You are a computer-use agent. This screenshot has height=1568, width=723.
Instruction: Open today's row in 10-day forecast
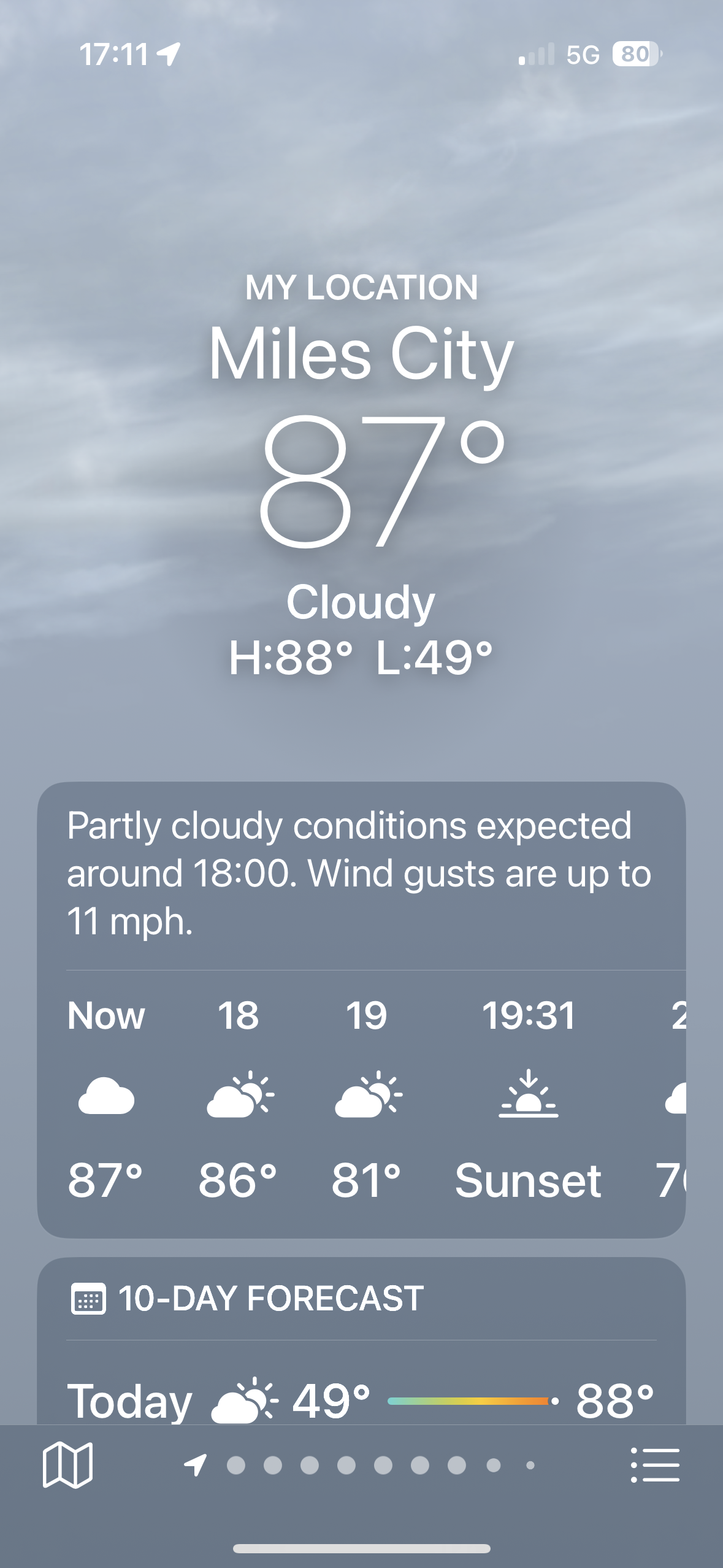point(361,1401)
